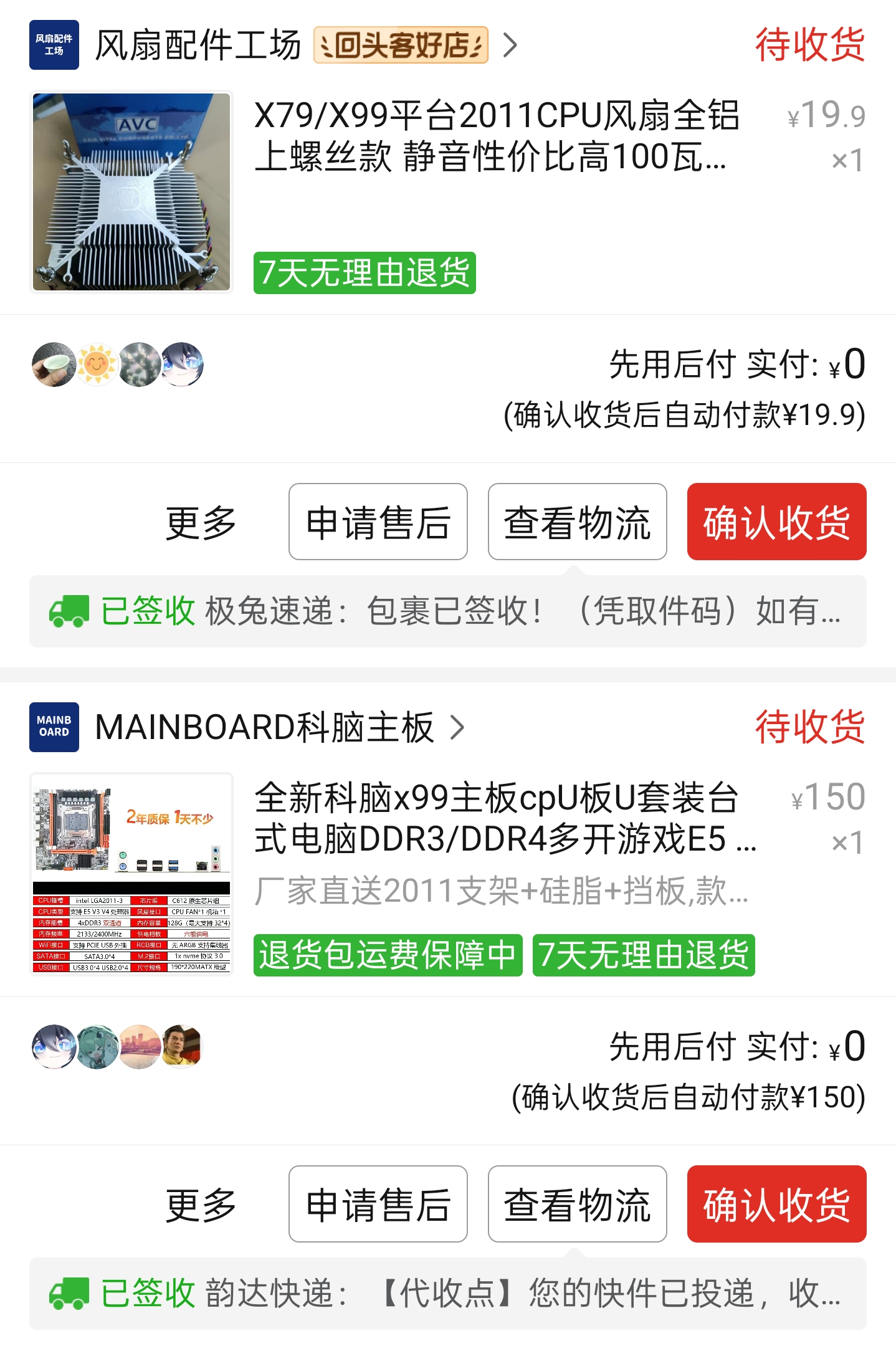Click the AVC cooler product thumbnail
Viewport: 896px width, 1346px height.
[131, 192]
